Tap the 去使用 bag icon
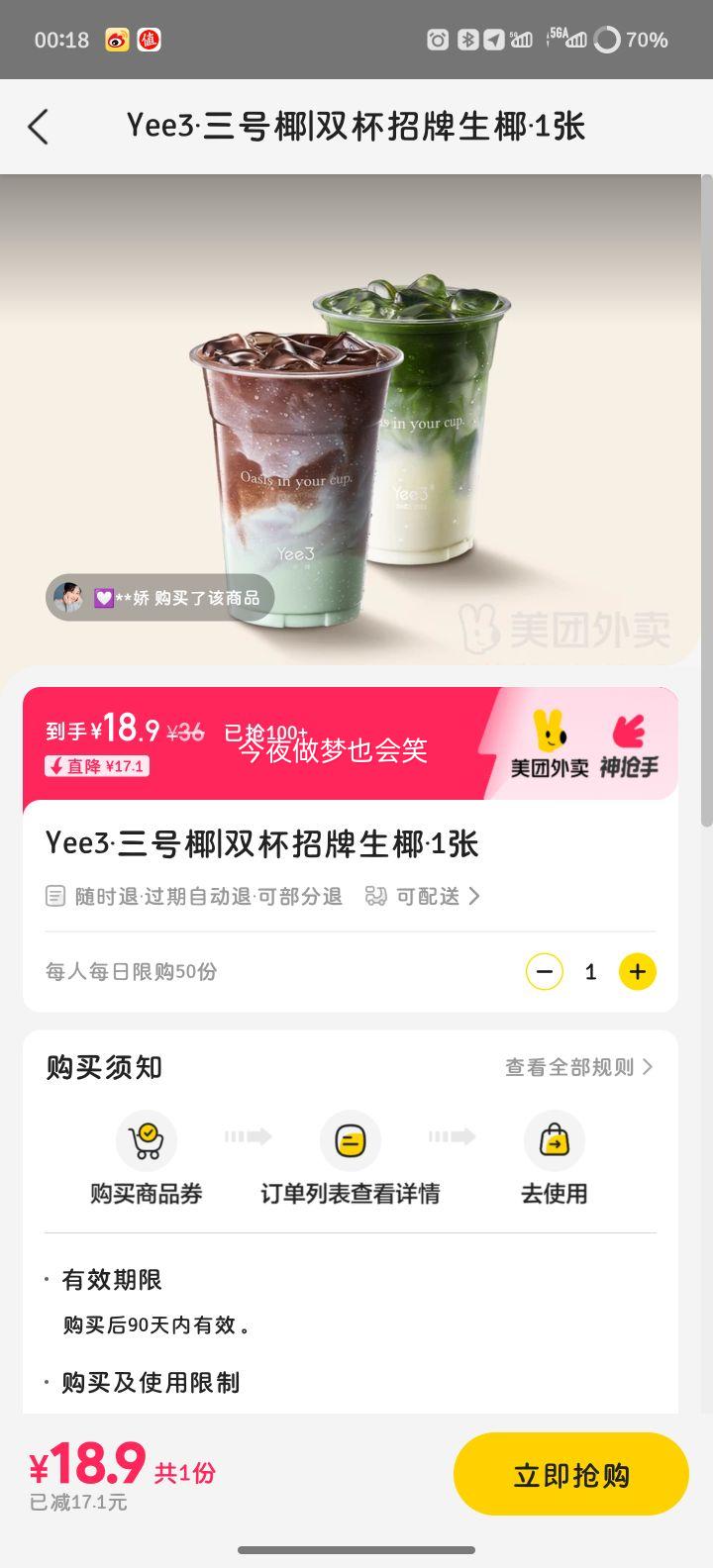The width and height of the screenshot is (713, 1568). coord(555,1140)
